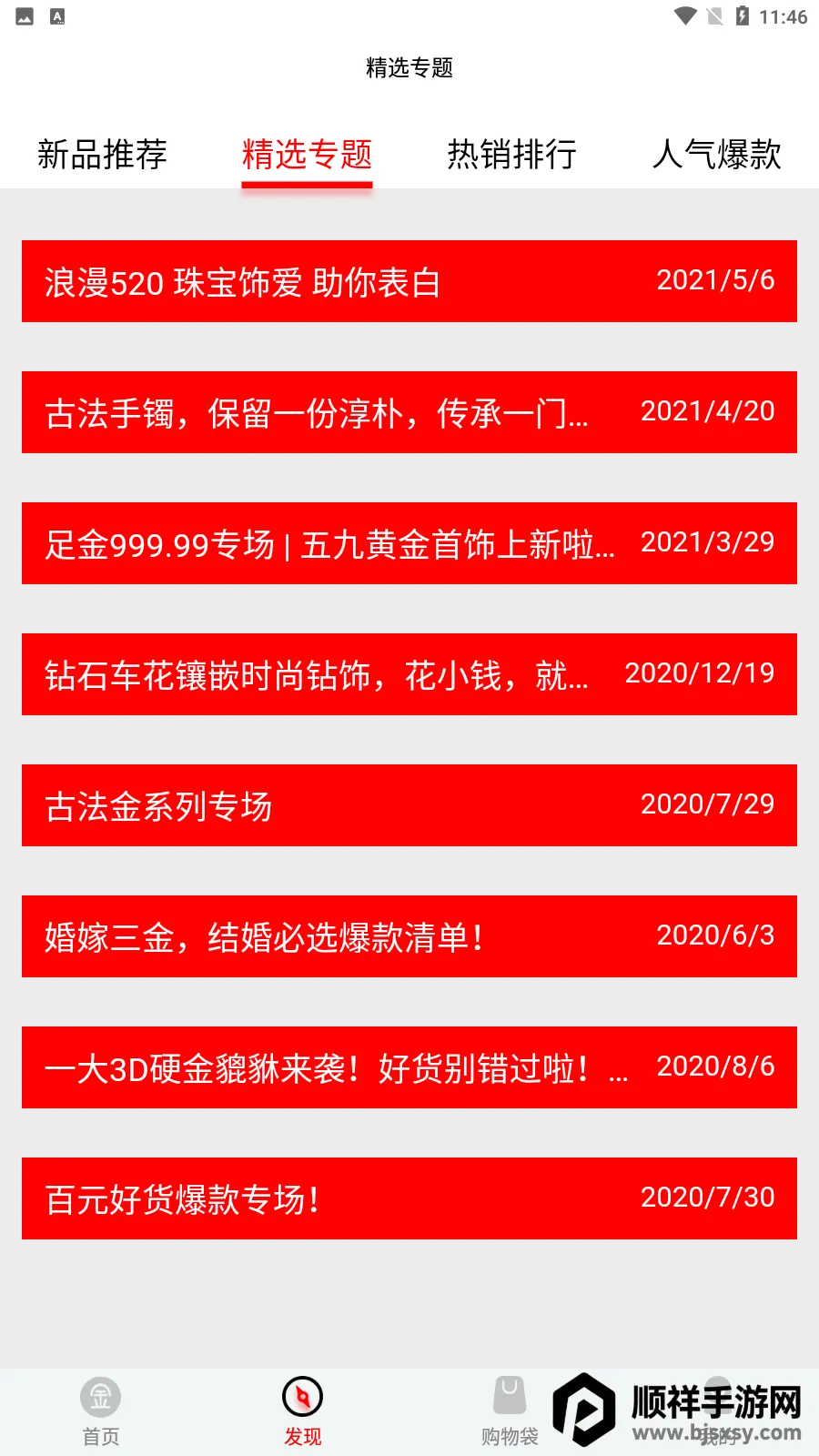Open 婚嫁三金，结婚必选爆款清单 topic

coord(409,936)
